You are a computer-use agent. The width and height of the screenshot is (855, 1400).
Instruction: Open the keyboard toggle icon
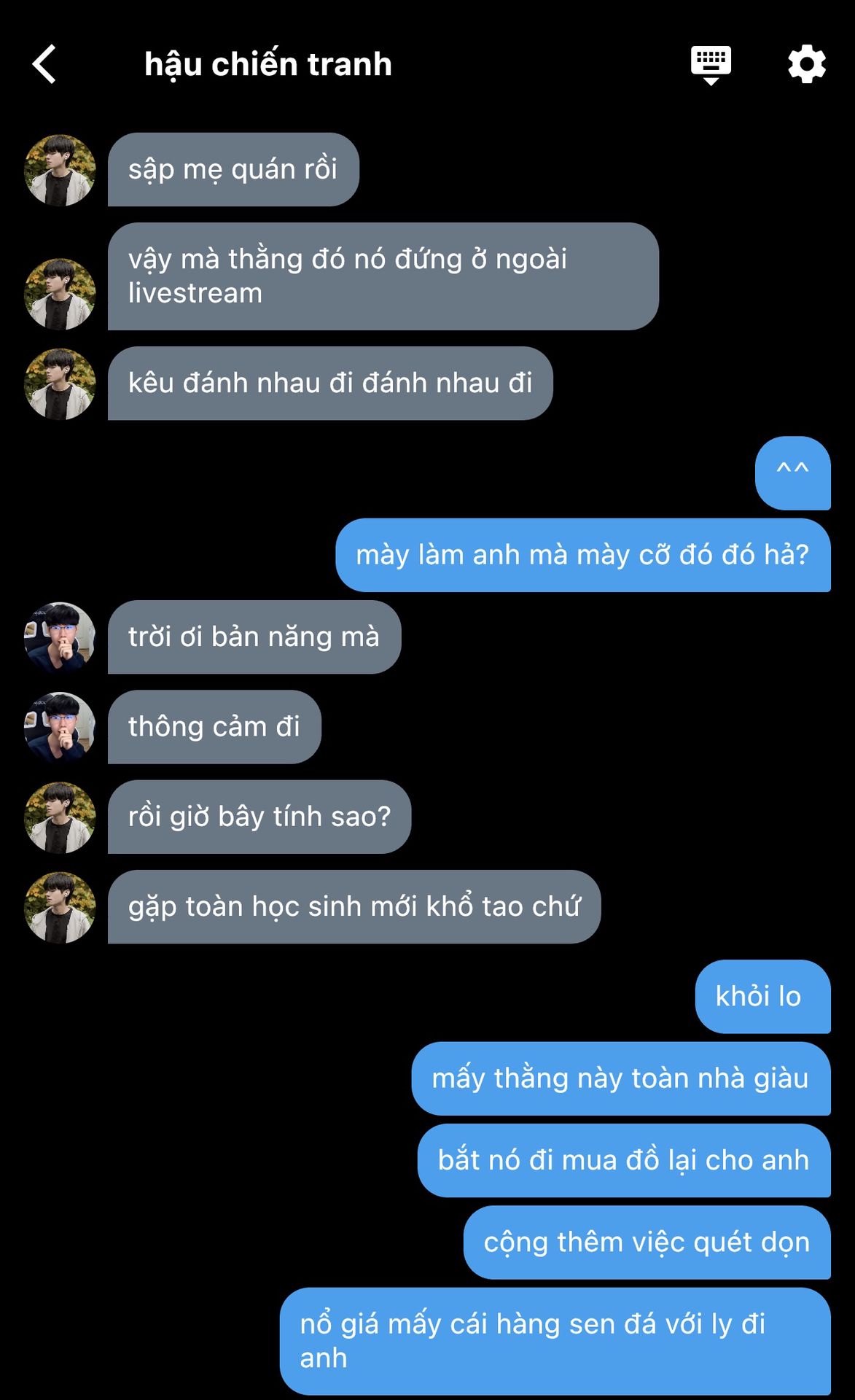[x=711, y=64]
